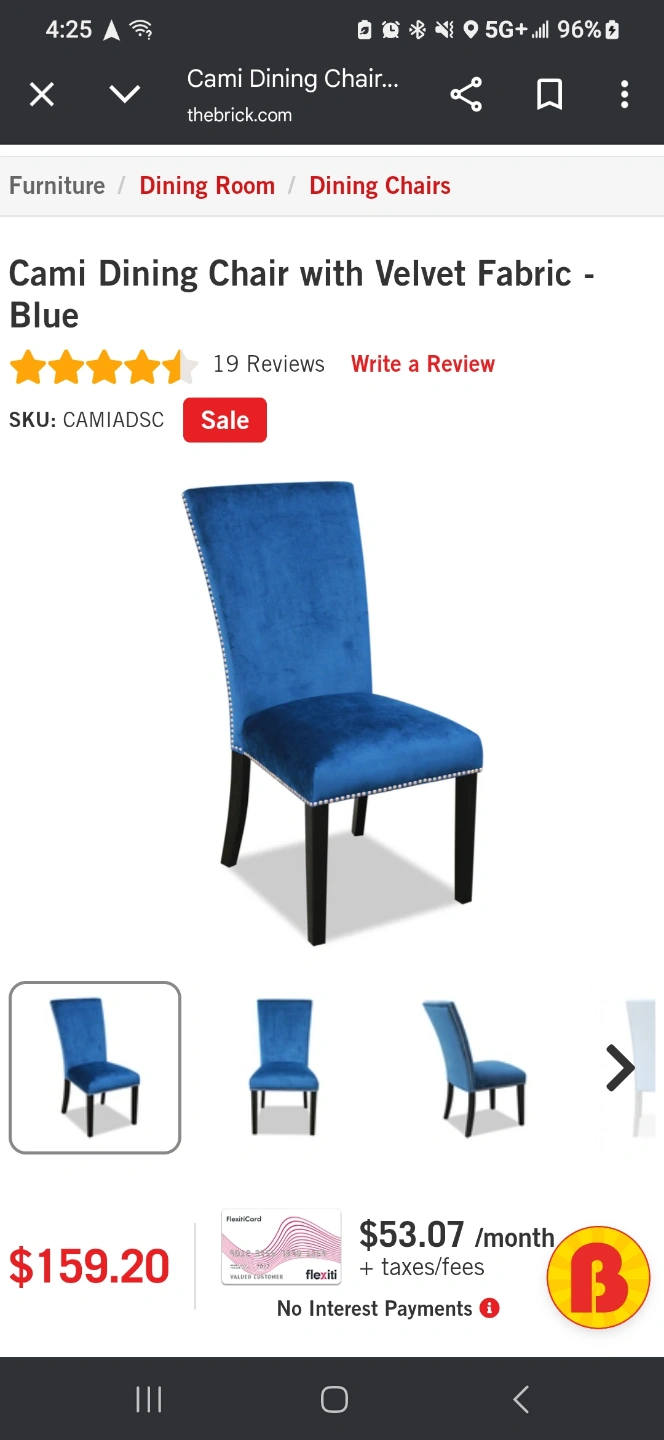Screen dimensions: 664x1440
Task: Show next thumbnails with the right arrow
Action: tap(620, 1068)
